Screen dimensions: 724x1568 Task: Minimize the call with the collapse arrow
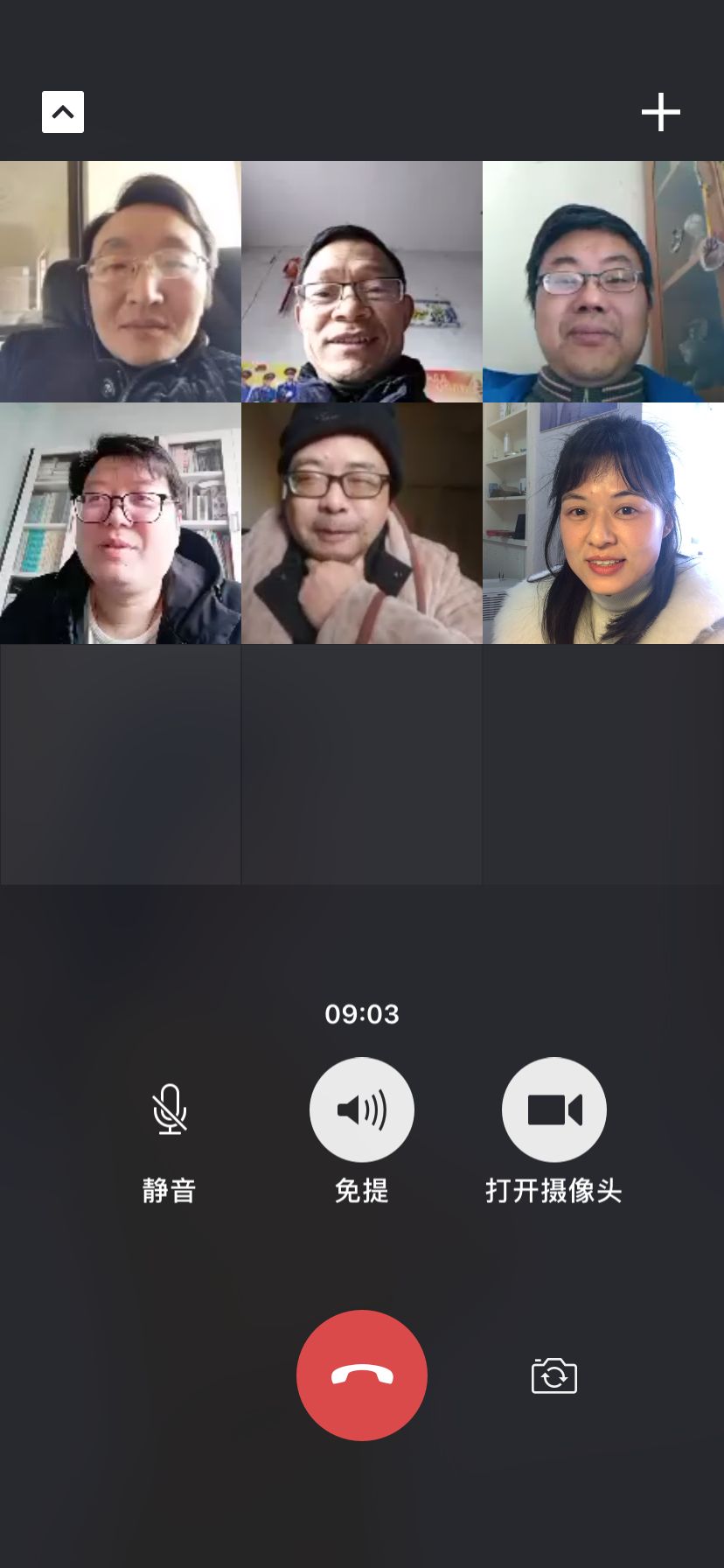pyautogui.click(x=63, y=112)
